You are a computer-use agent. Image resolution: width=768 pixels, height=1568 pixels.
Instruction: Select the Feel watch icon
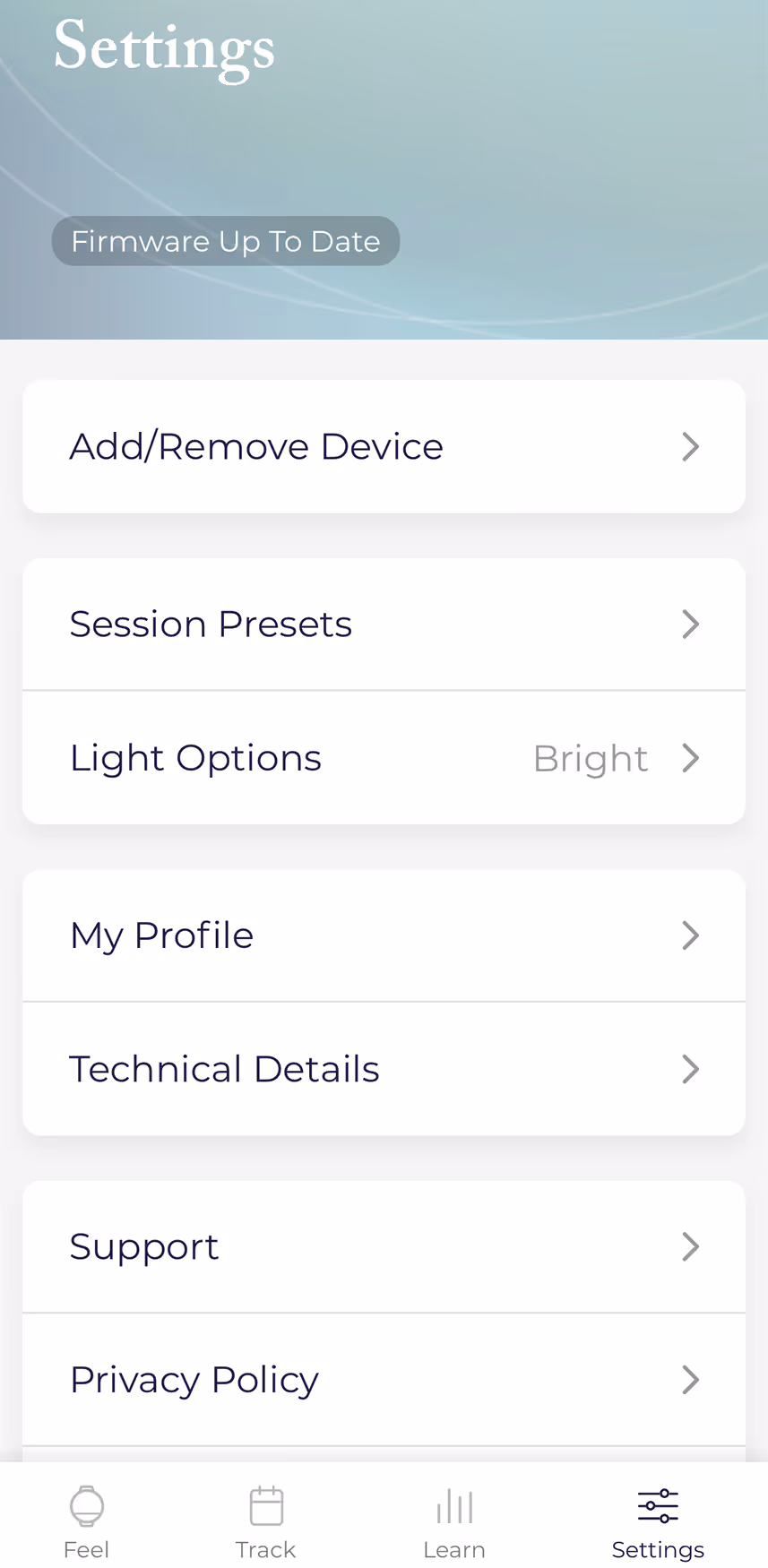[86, 1505]
